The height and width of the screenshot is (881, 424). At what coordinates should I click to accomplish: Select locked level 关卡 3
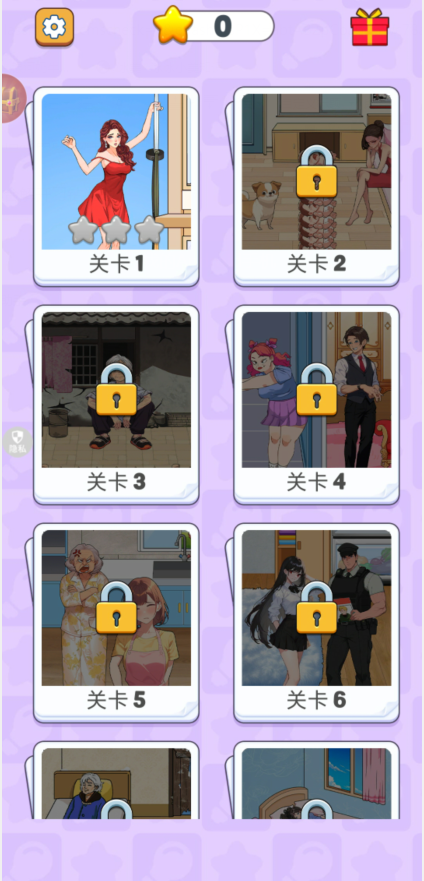tap(116, 405)
